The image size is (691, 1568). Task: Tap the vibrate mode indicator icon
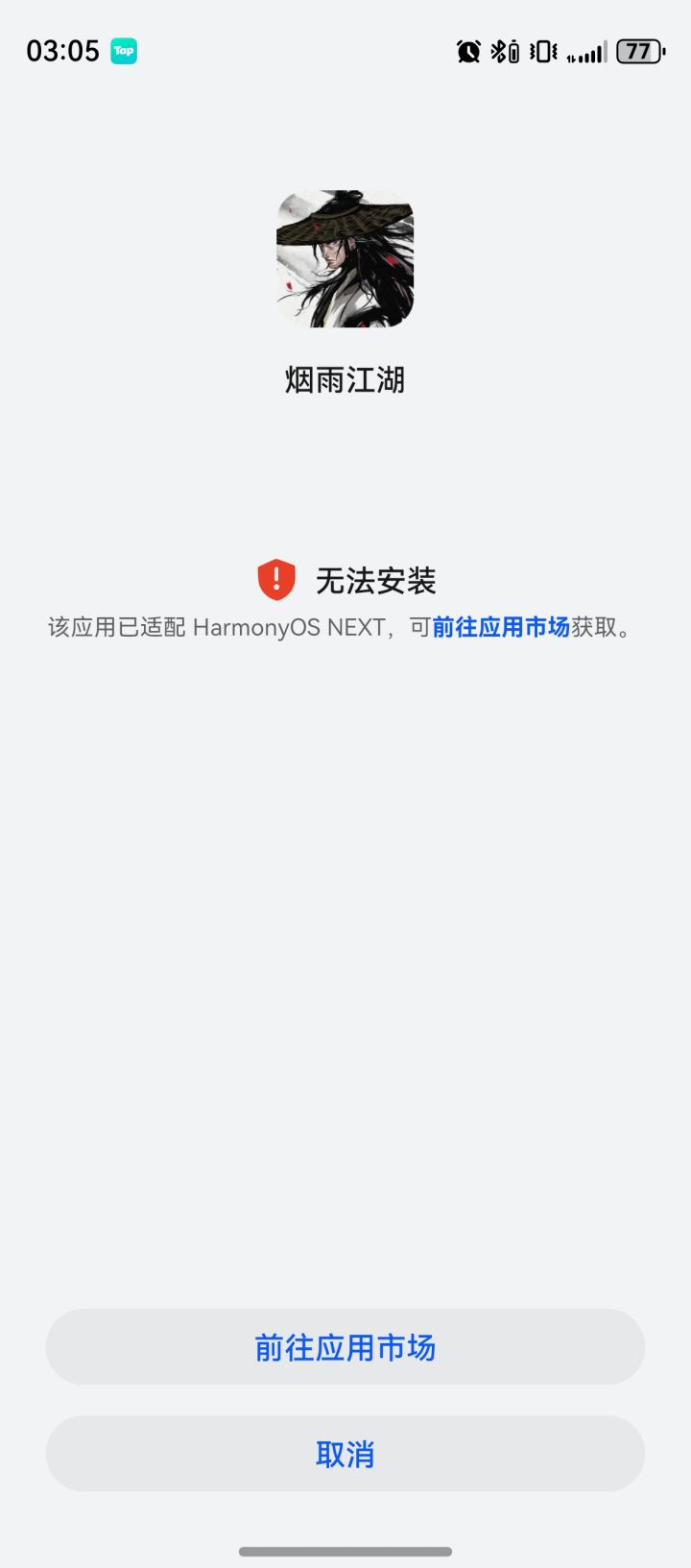543,51
